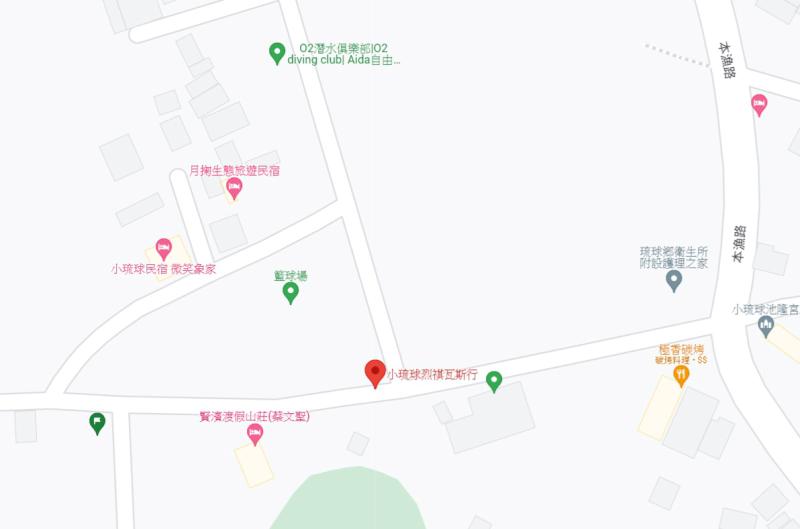Tap the 甕香碳烤 restaurant pin
This screenshot has width=800, height=529.
[x=681, y=375]
